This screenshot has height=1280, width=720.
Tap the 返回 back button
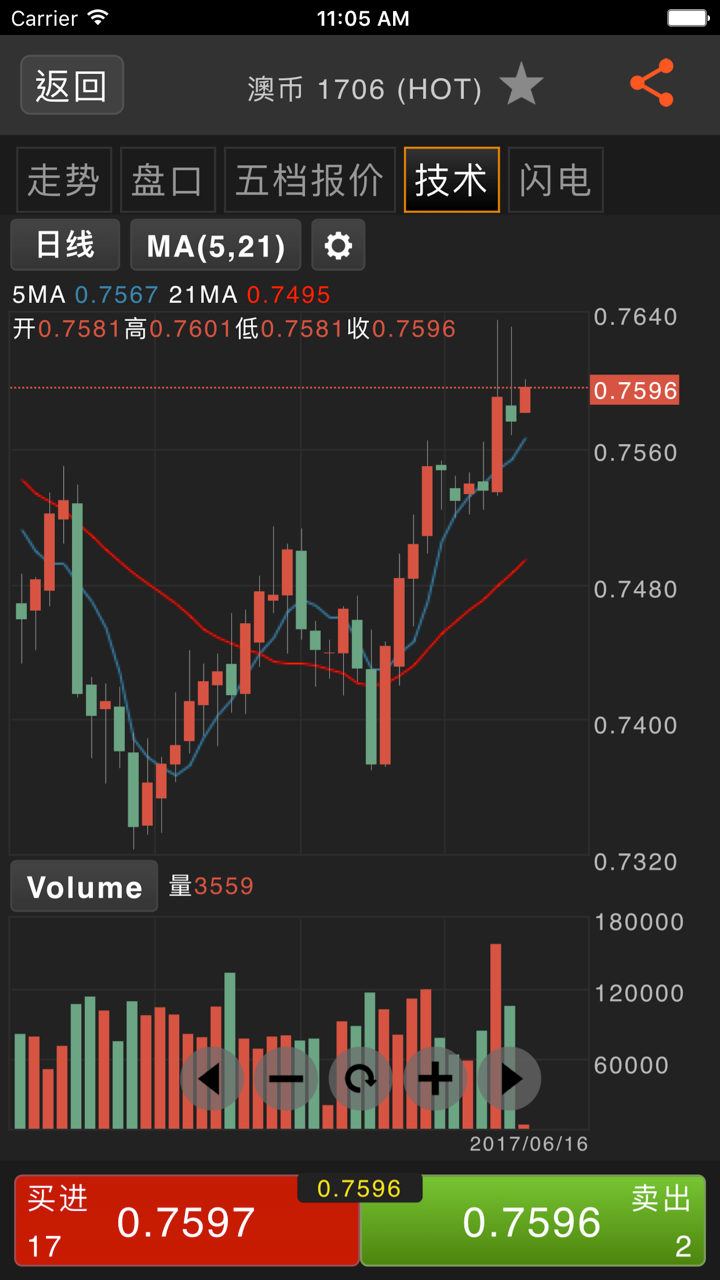tap(72, 86)
